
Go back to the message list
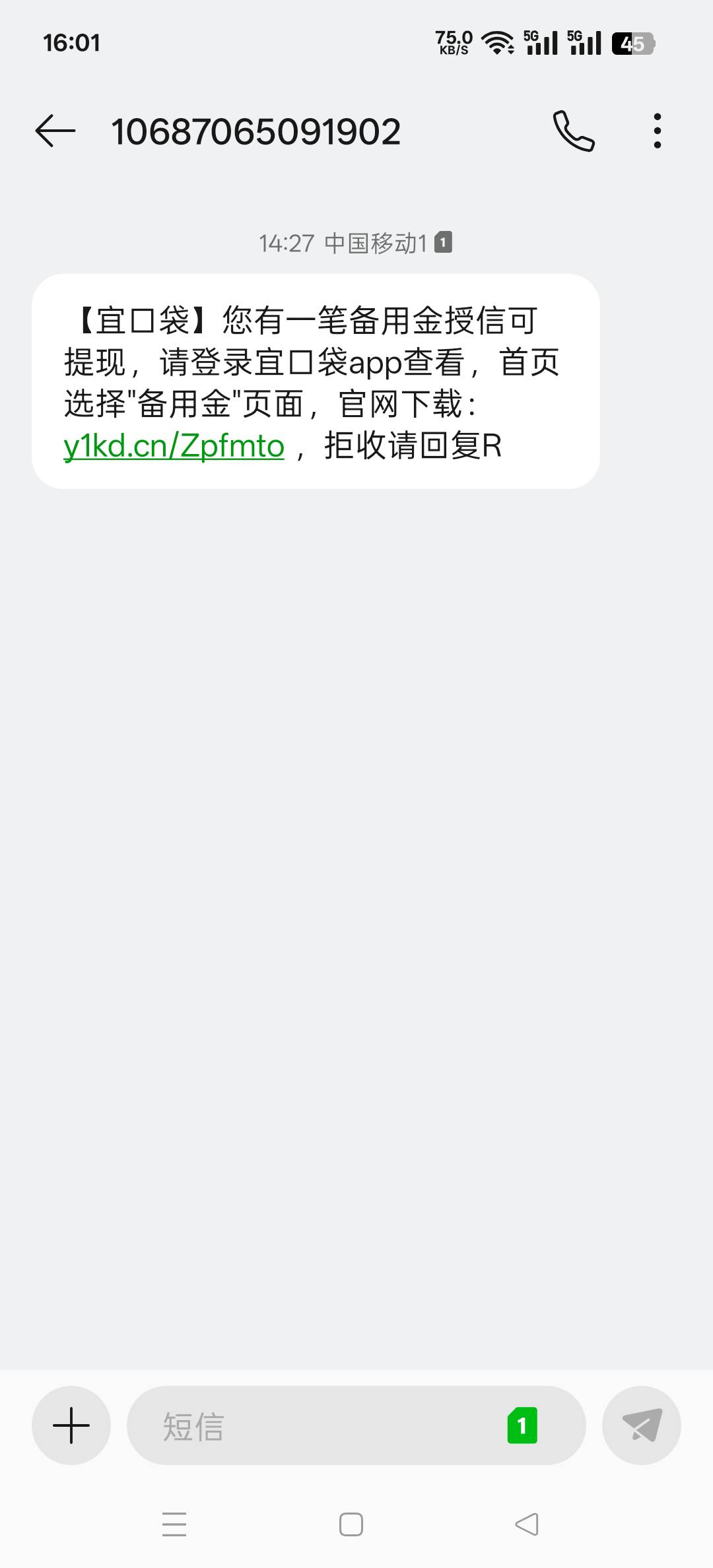click(55, 131)
